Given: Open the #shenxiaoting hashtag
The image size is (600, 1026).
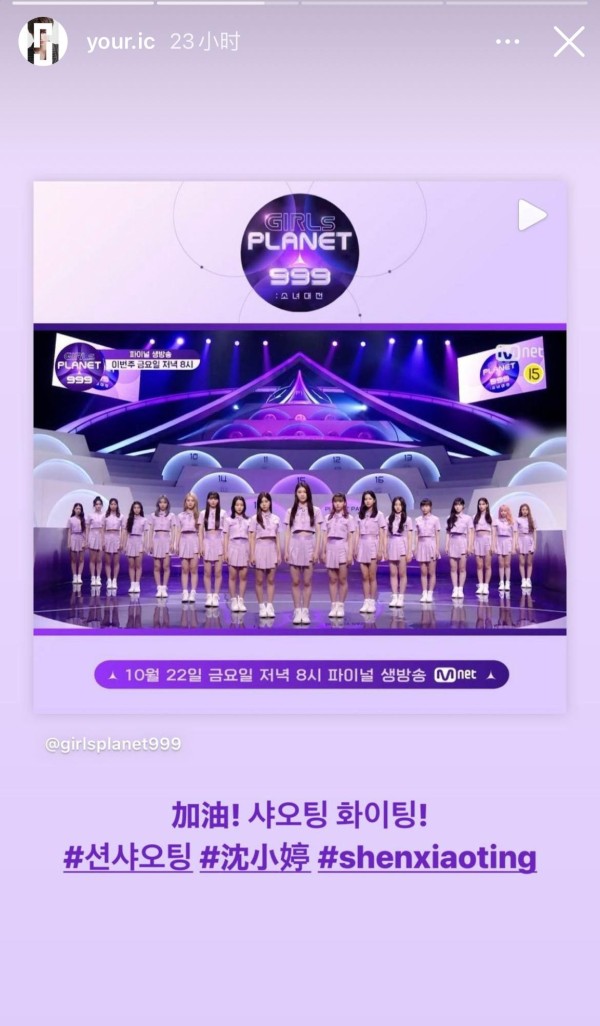Looking at the screenshot, I should [x=427, y=858].
